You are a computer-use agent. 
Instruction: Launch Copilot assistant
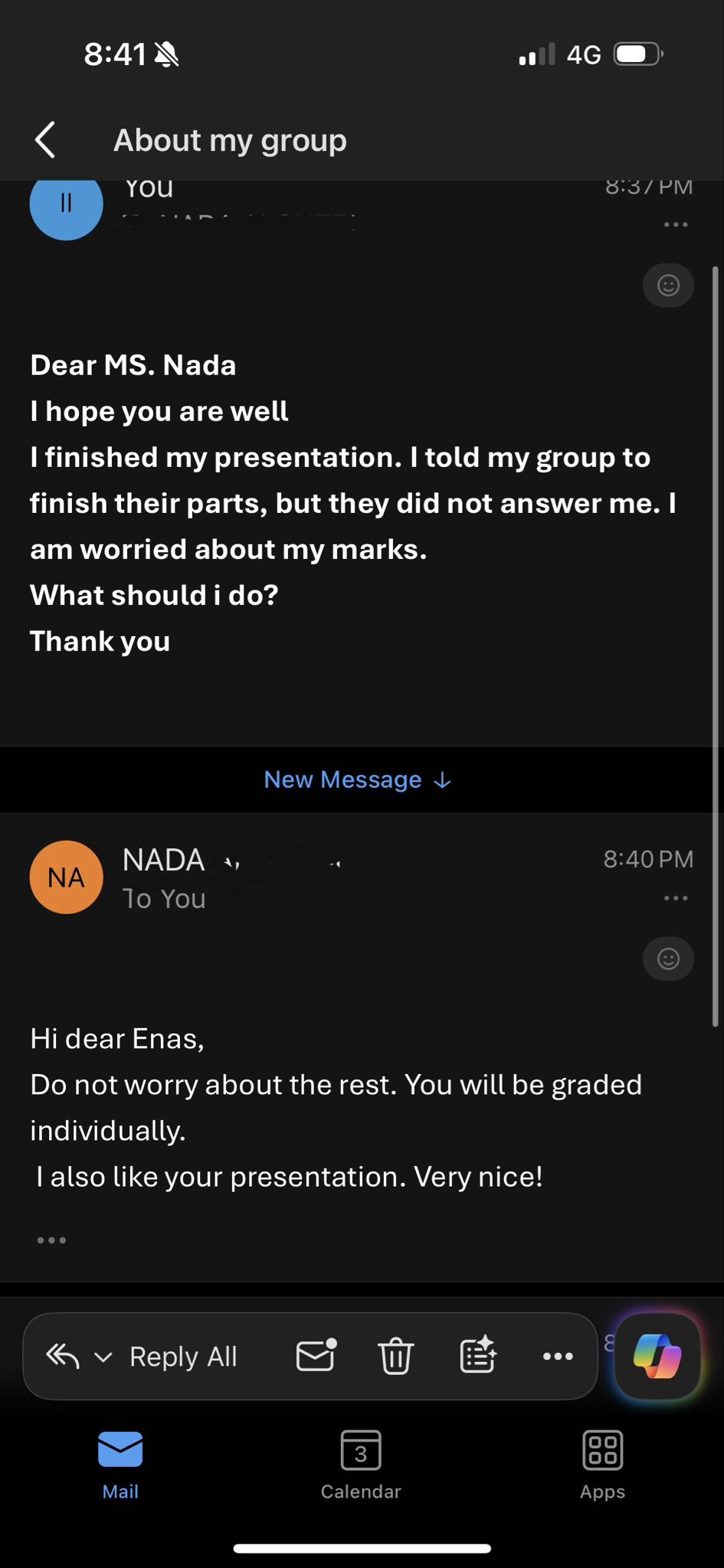(x=657, y=1356)
